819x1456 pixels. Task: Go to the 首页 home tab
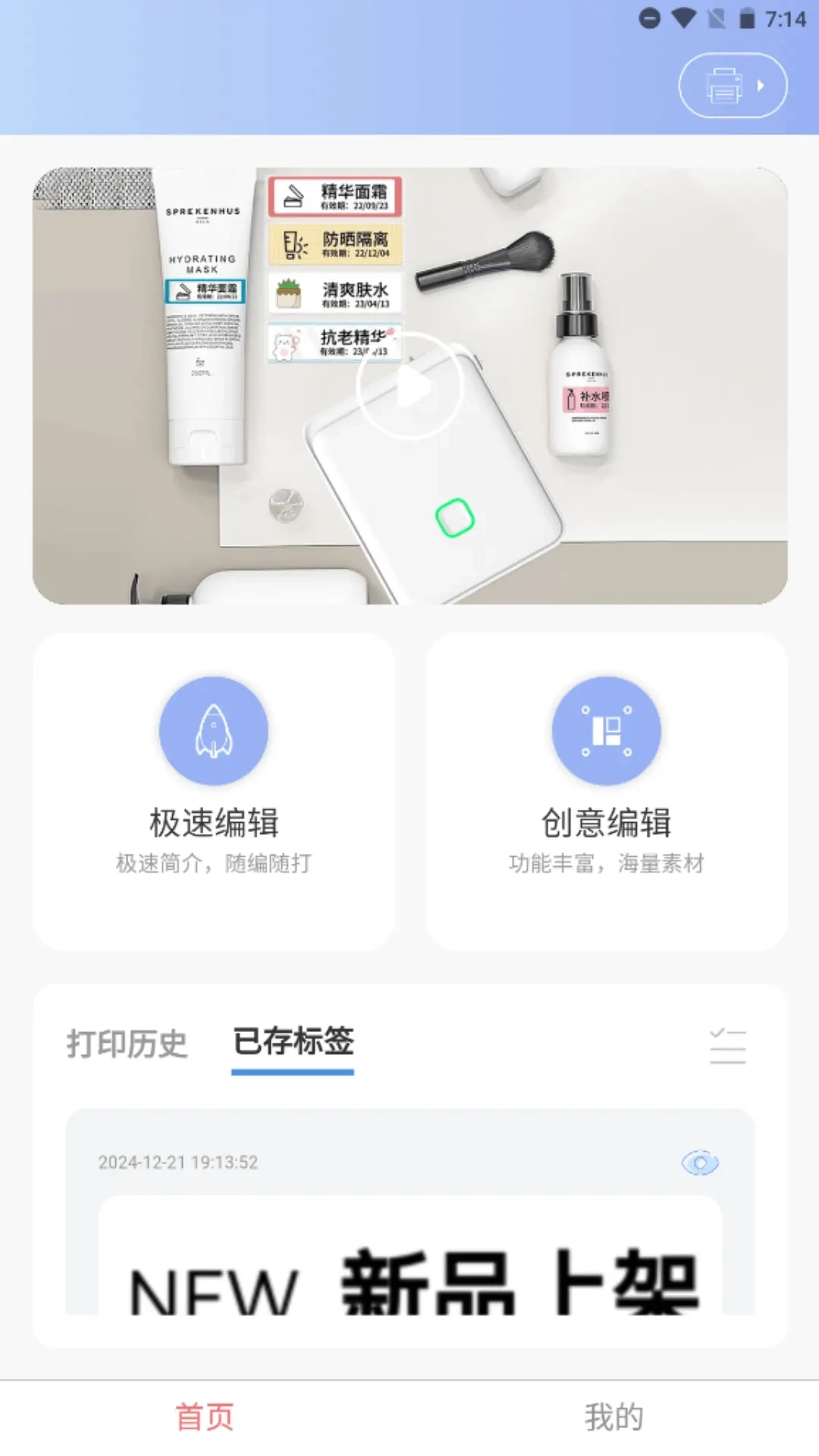point(205,1415)
